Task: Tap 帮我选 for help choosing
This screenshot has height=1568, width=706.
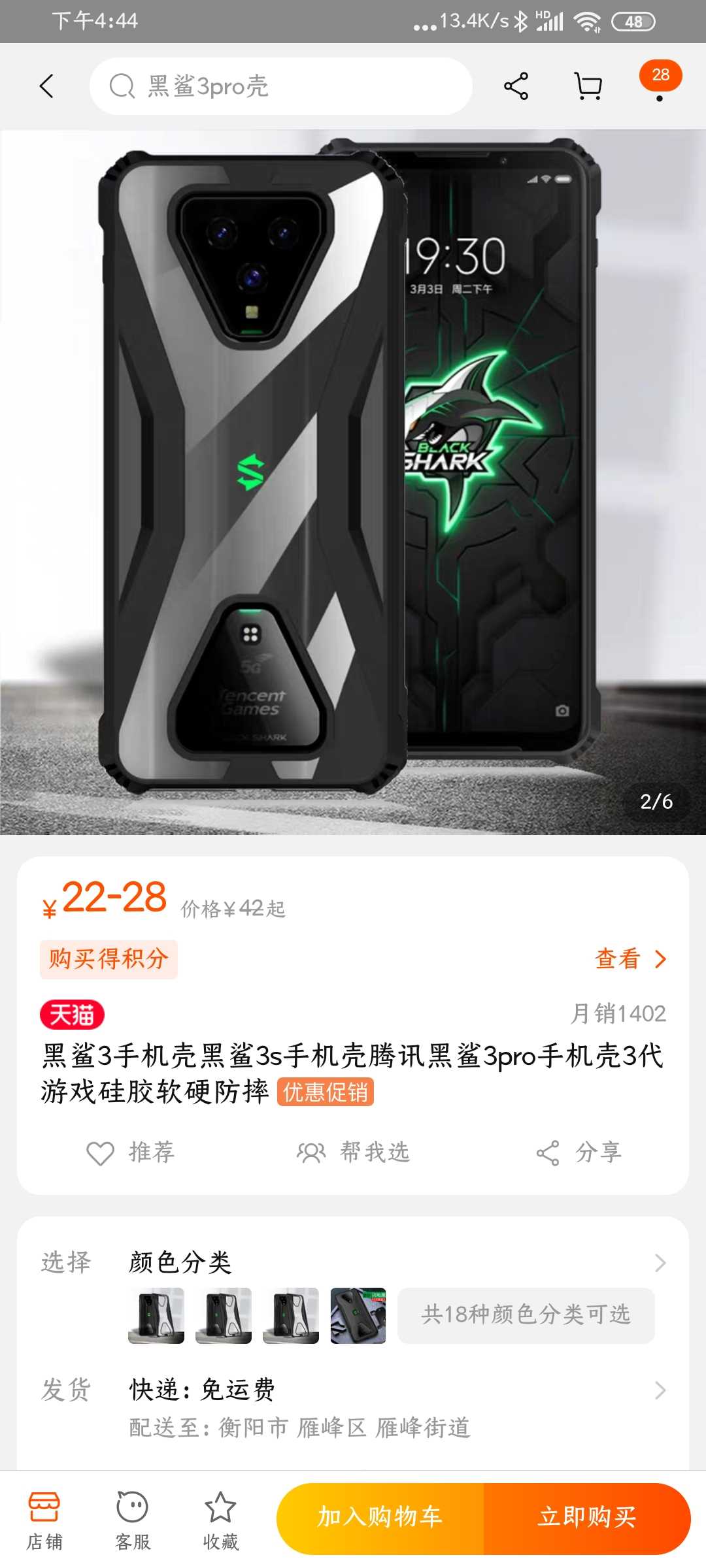Action: [353, 1152]
